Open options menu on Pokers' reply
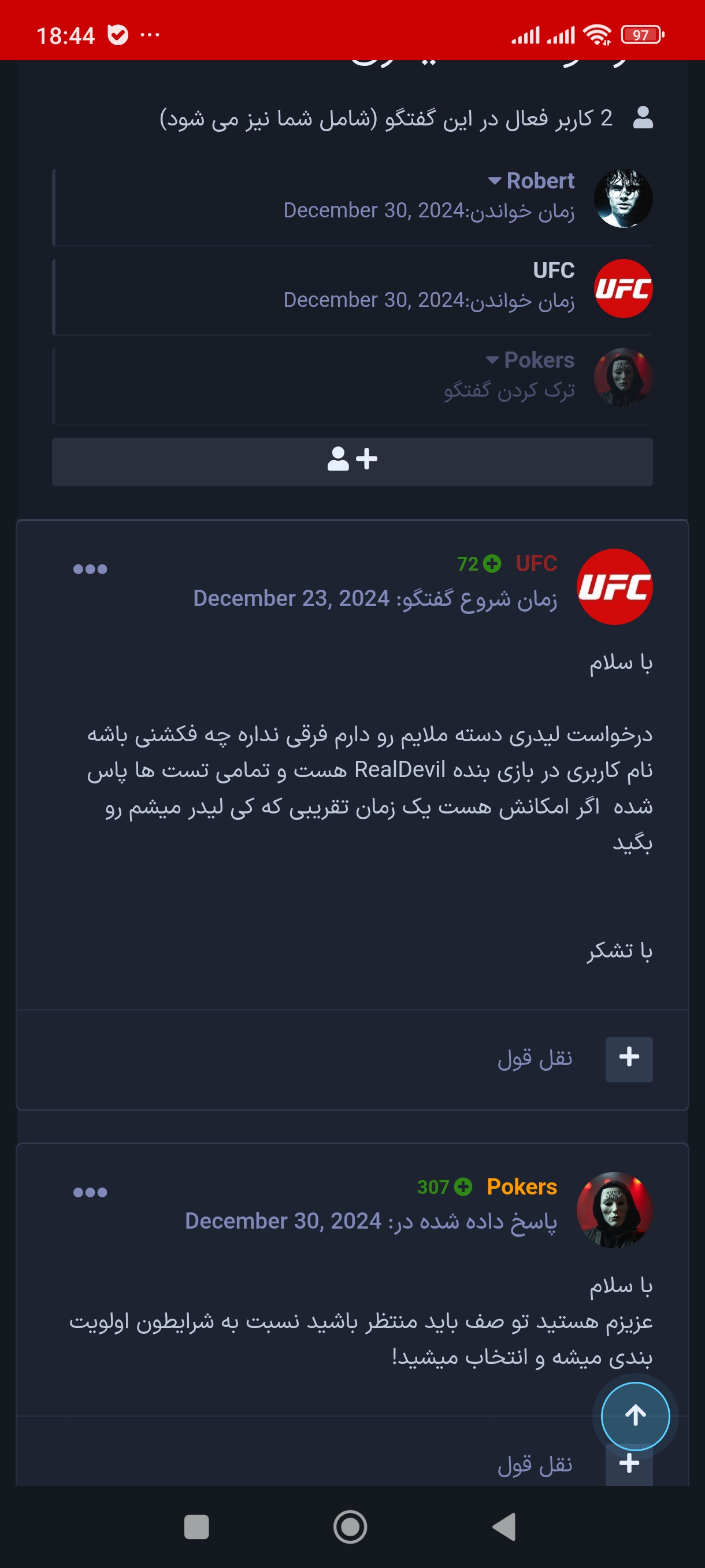 (90, 1192)
